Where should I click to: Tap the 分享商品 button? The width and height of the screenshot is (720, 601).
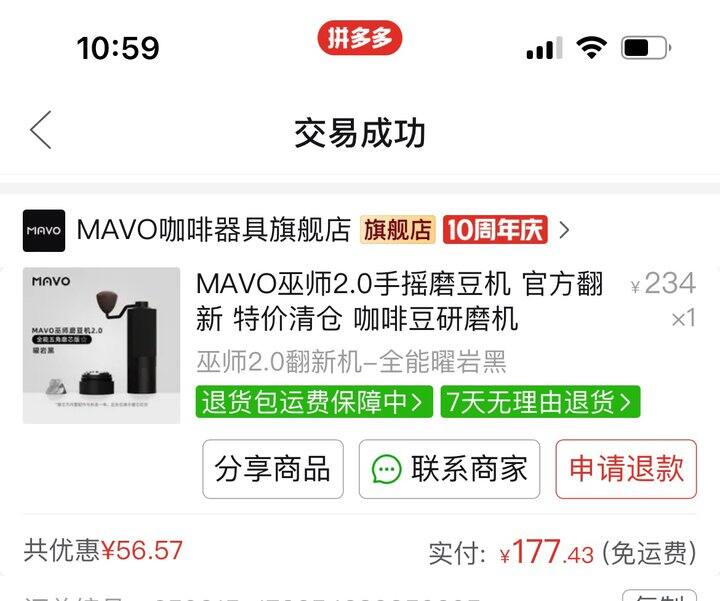tap(273, 469)
